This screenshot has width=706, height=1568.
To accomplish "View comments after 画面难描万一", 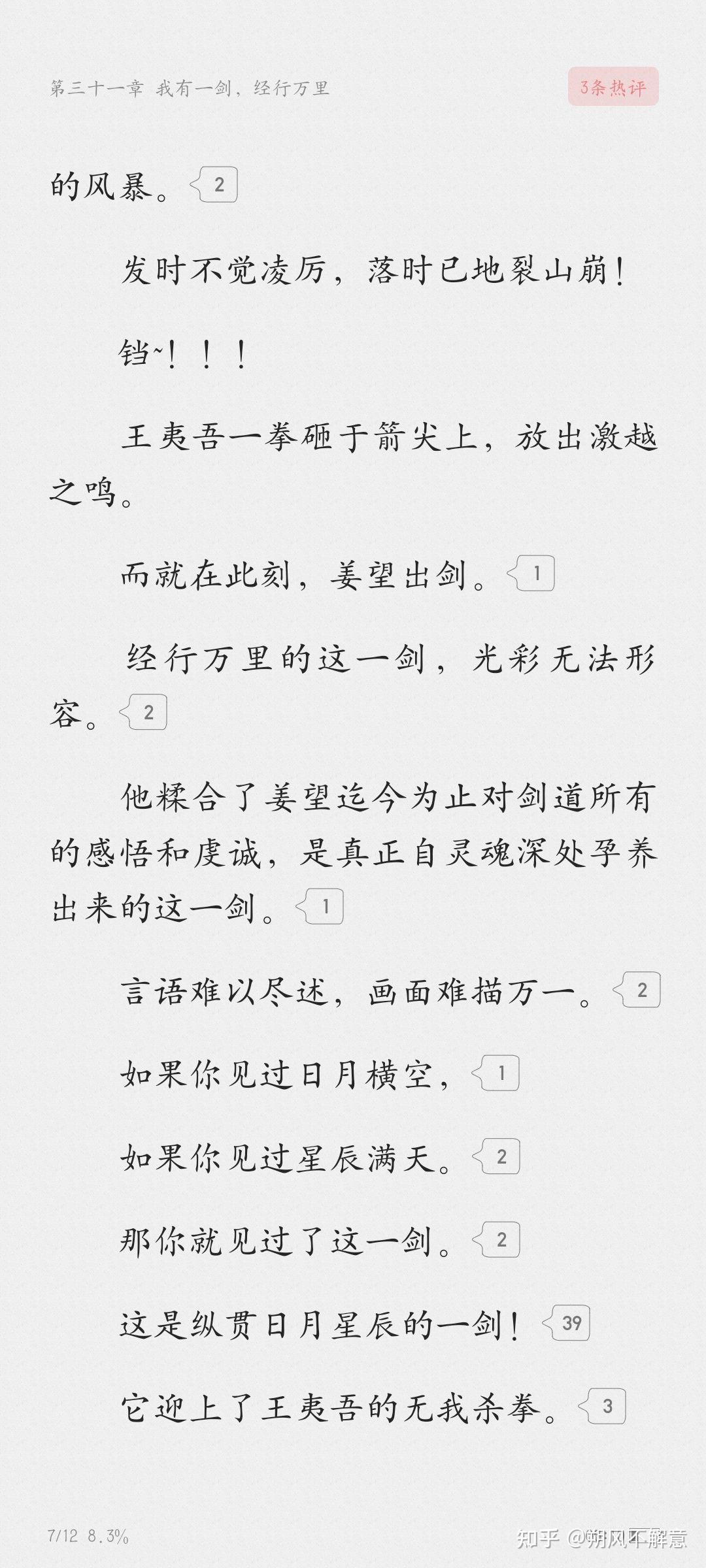I will 637,990.
